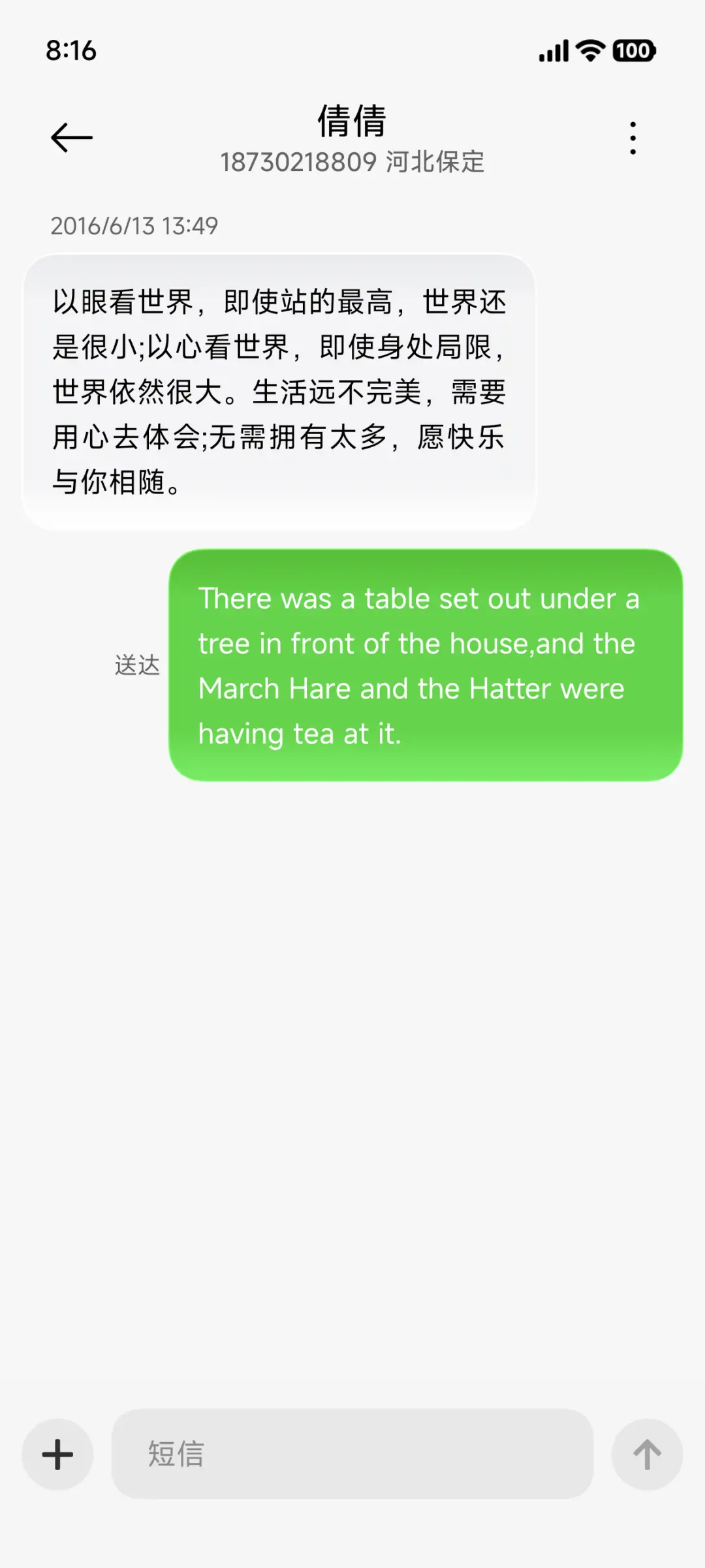This screenshot has width=705, height=1568.
Task: Tap the clock showing 8:16
Action: point(72,51)
